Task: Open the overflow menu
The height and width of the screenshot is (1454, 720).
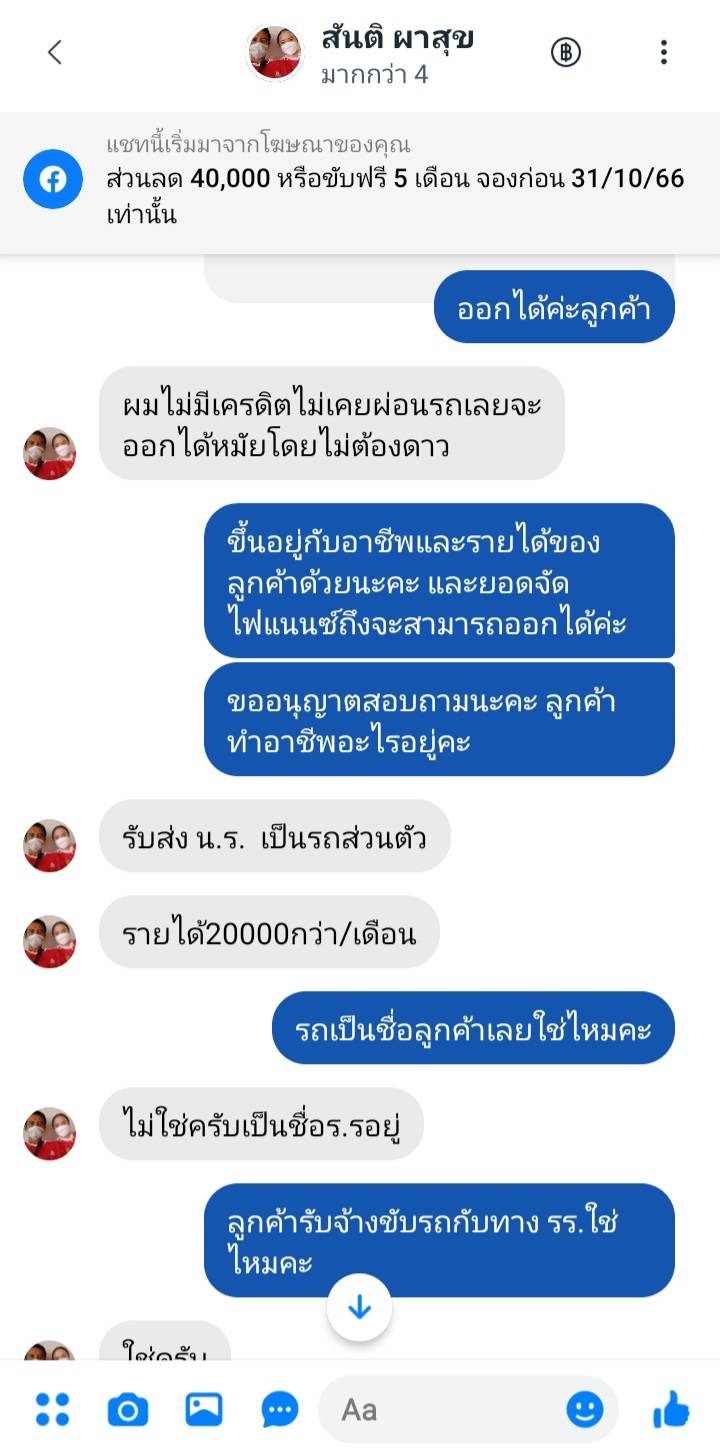Action: pyautogui.click(x=663, y=53)
